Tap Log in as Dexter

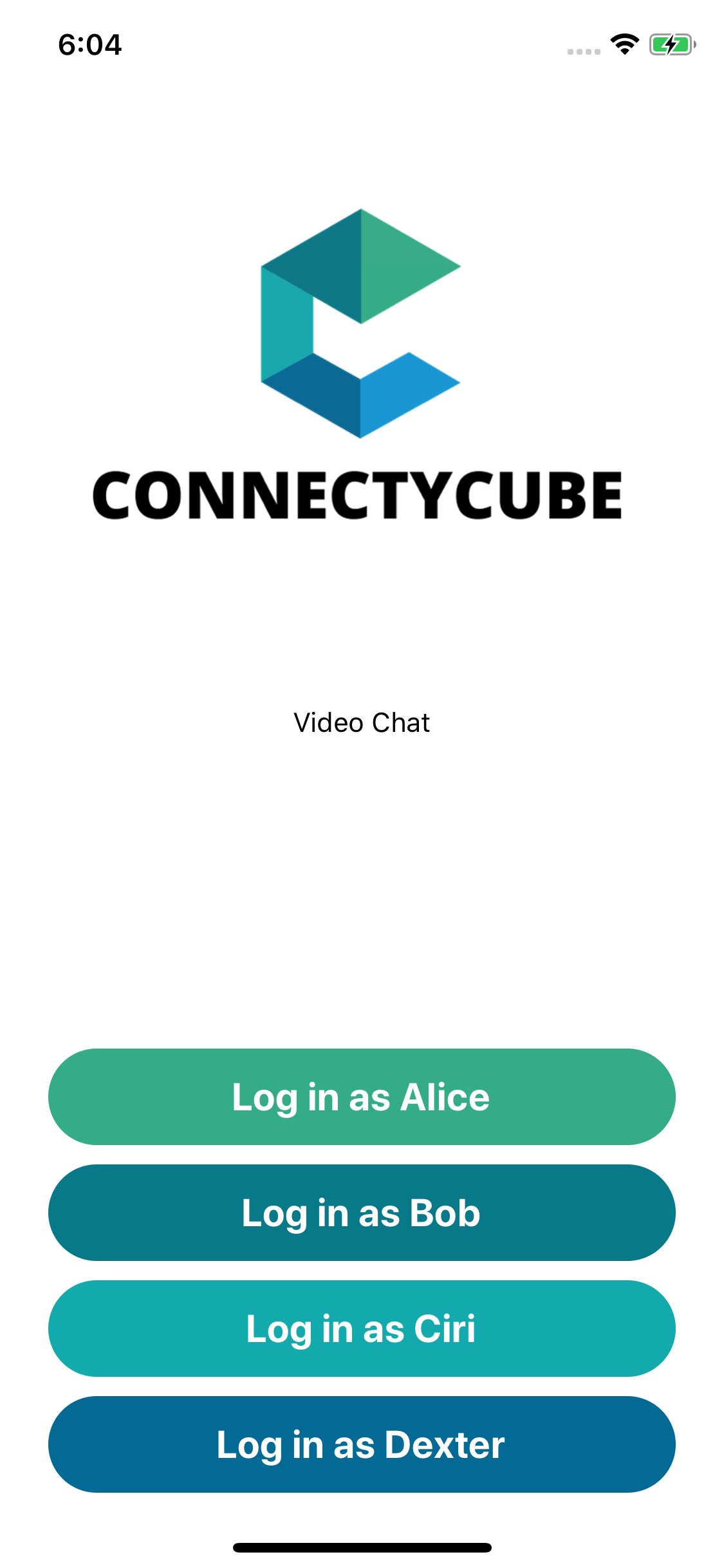click(x=362, y=1444)
